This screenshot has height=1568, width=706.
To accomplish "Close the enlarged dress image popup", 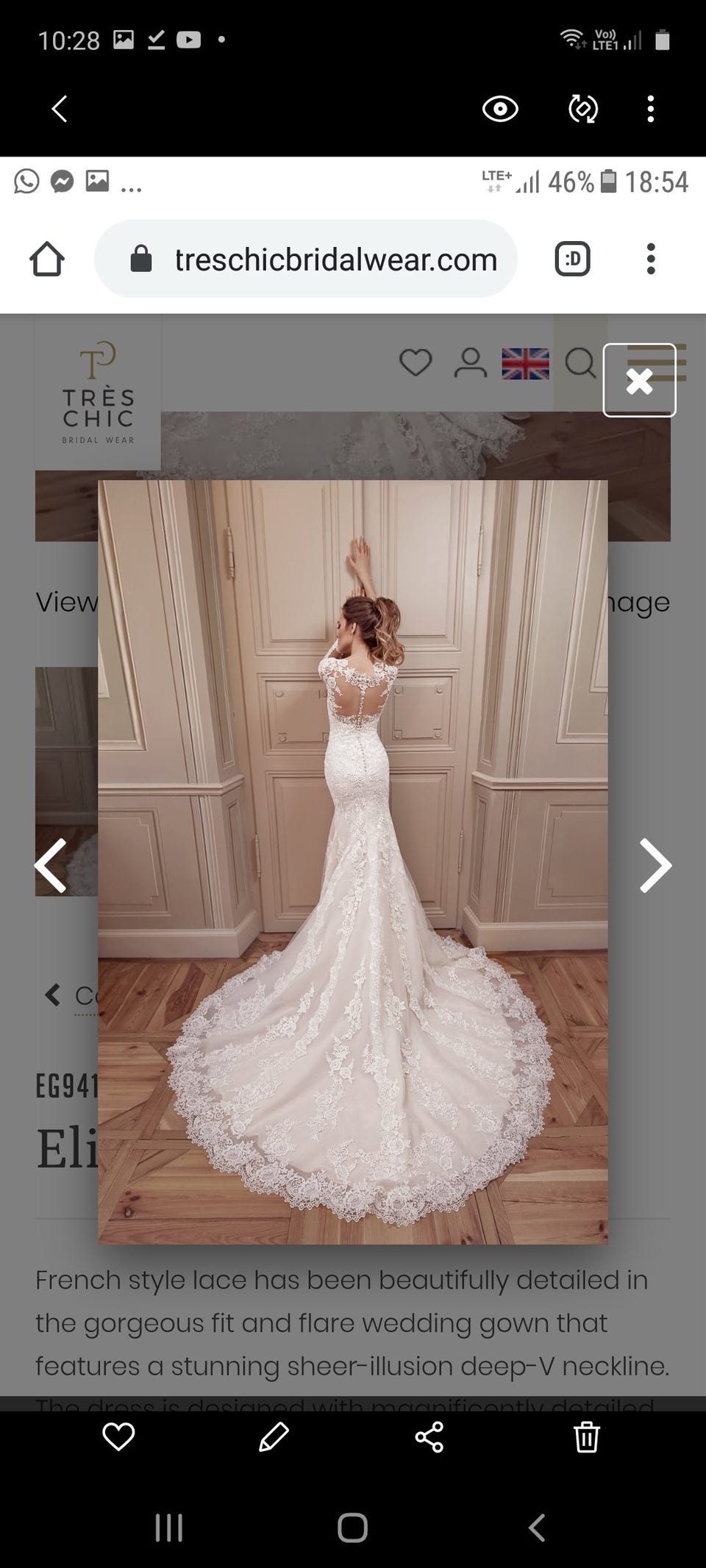I will pos(639,380).
